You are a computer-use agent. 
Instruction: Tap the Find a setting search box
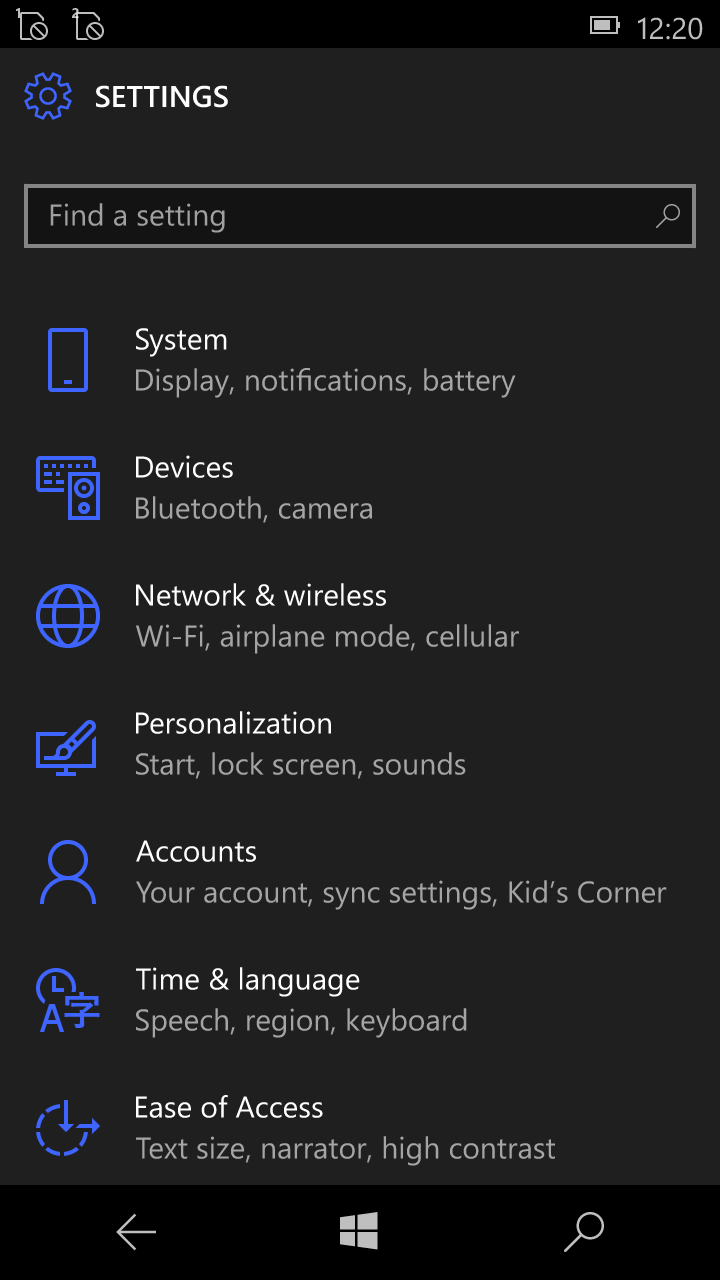click(x=340, y=216)
